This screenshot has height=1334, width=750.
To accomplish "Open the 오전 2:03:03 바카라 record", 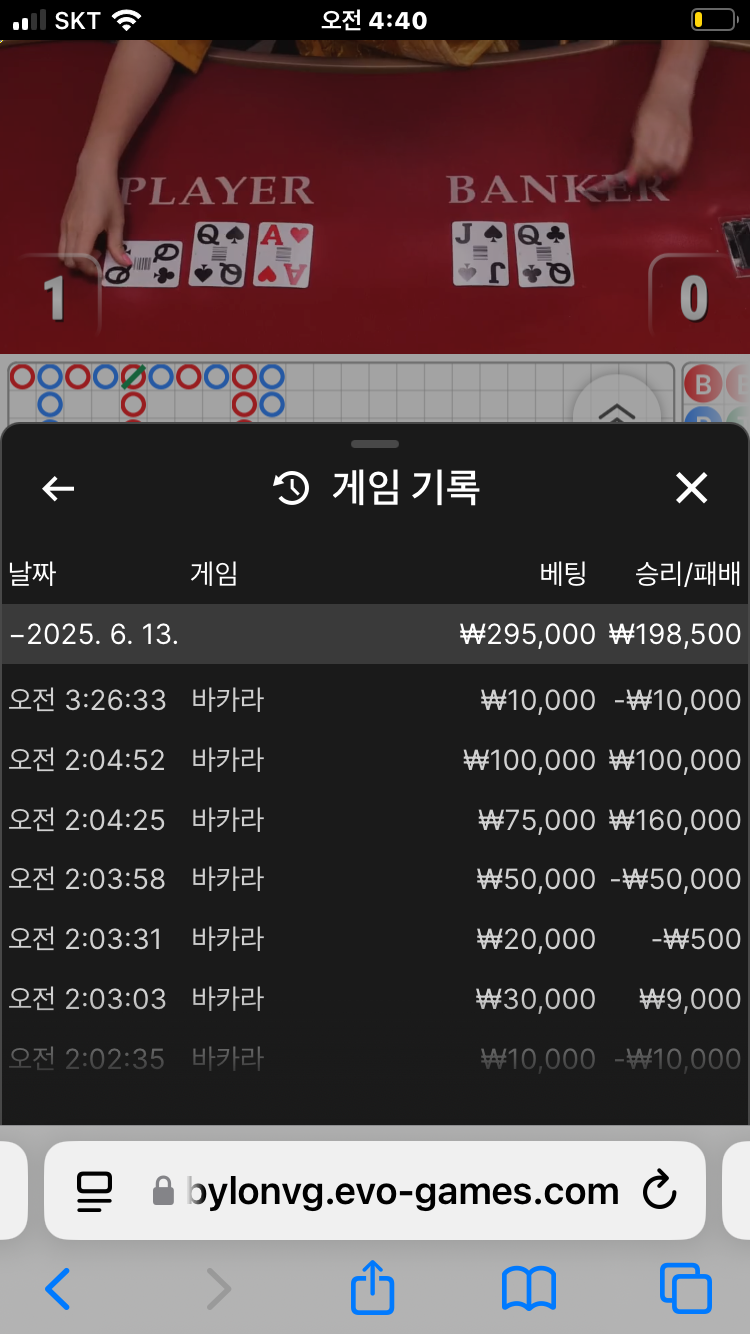I will pos(375,999).
